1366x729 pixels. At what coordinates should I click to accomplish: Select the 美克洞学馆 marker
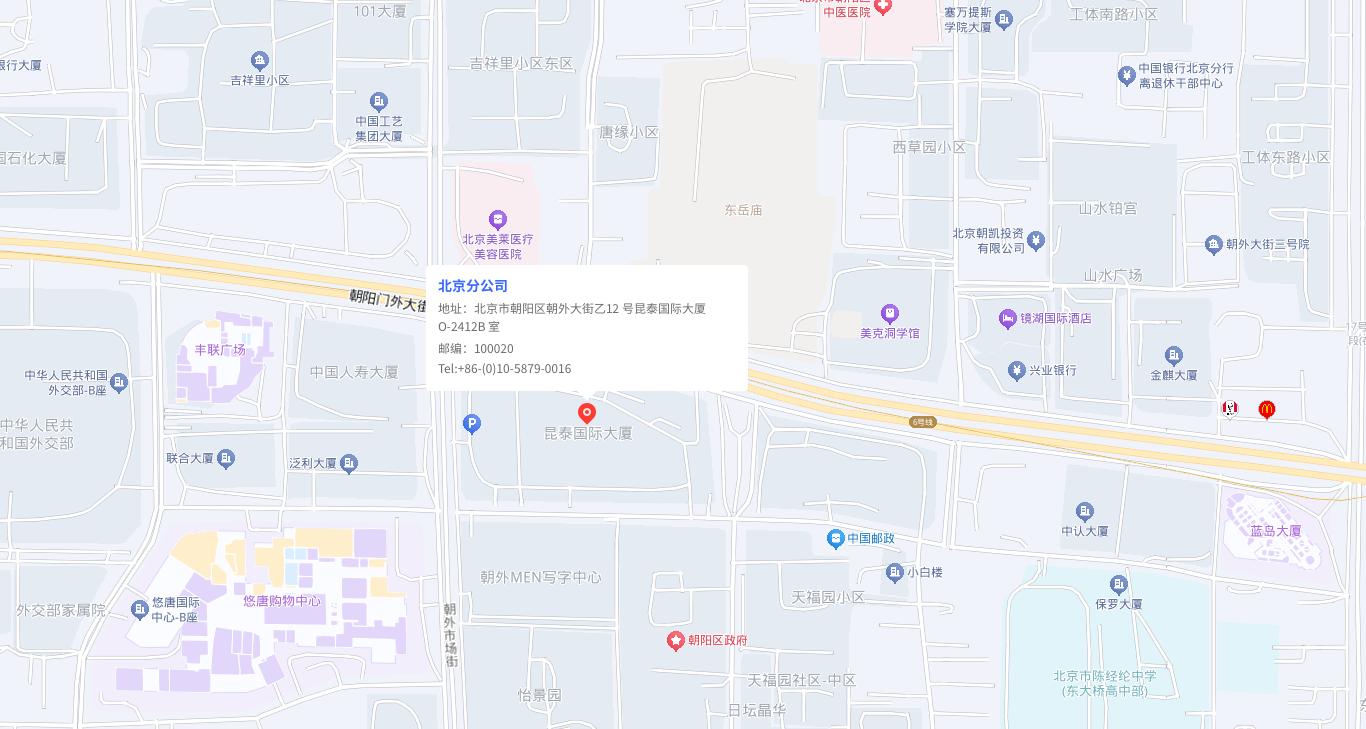pyautogui.click(x=890, y=314)
